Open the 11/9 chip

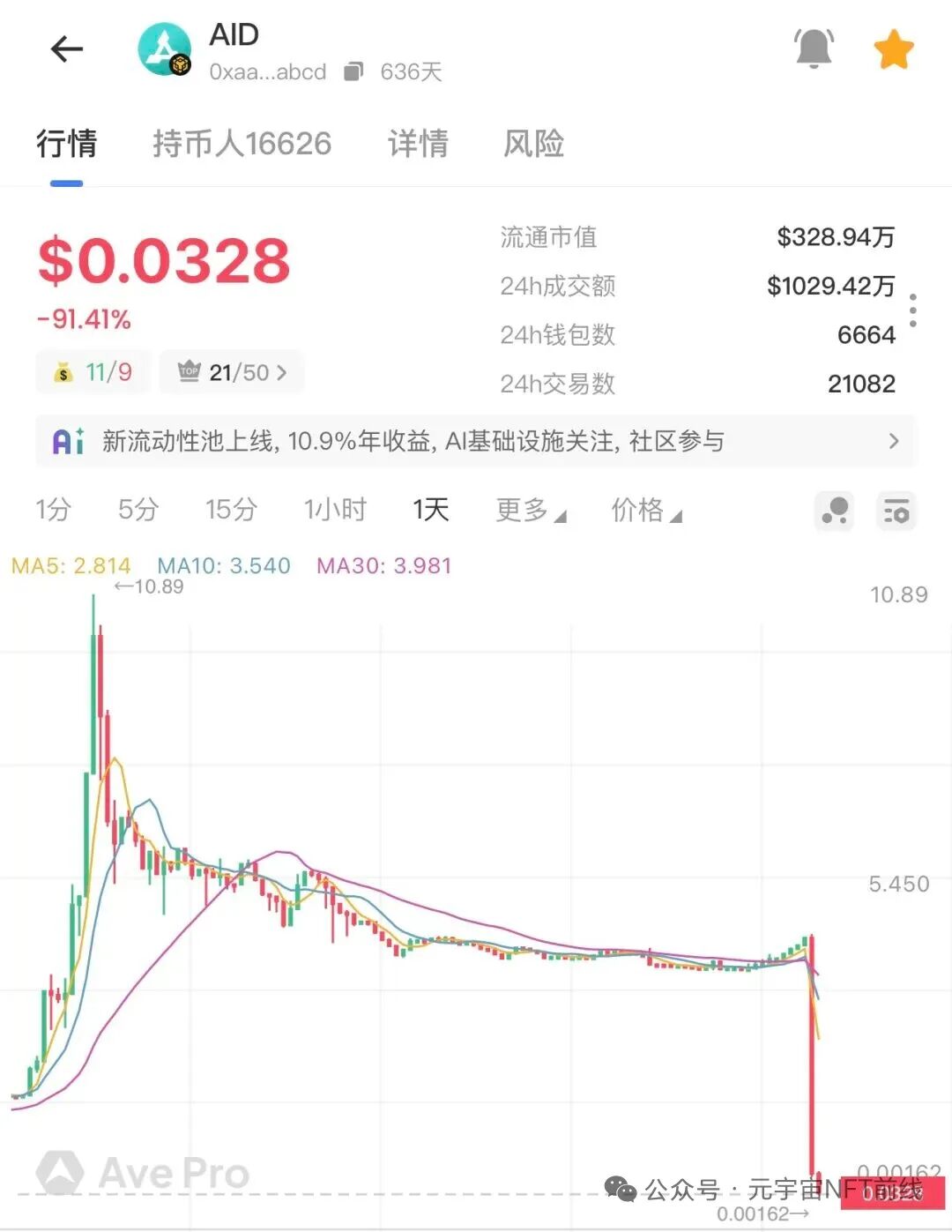[93, 372]
